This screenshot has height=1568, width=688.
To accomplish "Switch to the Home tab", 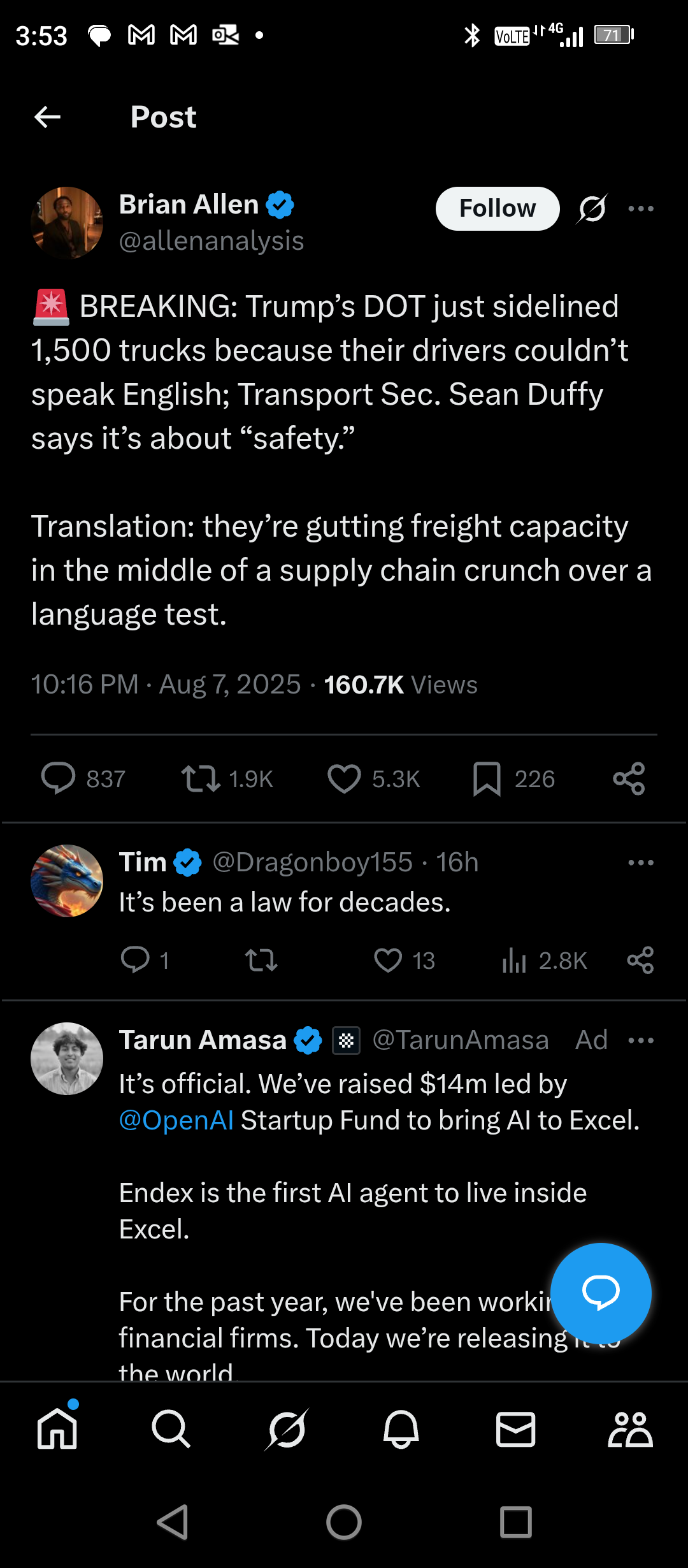I will pyautogui.click(x=57, y=1428).
